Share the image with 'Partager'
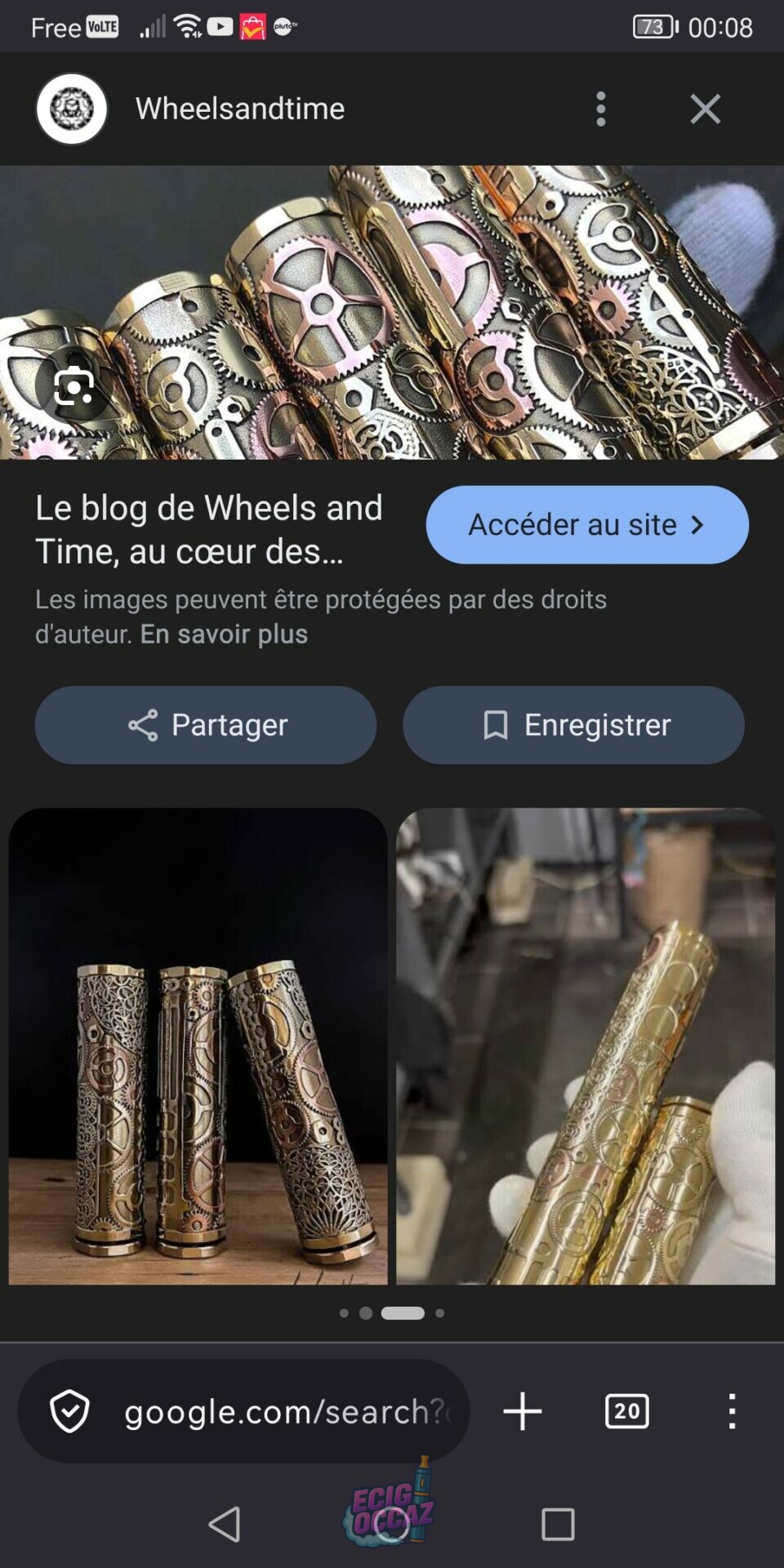The height and width of the screenshot is (1568, 784). pyautogui.click(x=206, y=725)
